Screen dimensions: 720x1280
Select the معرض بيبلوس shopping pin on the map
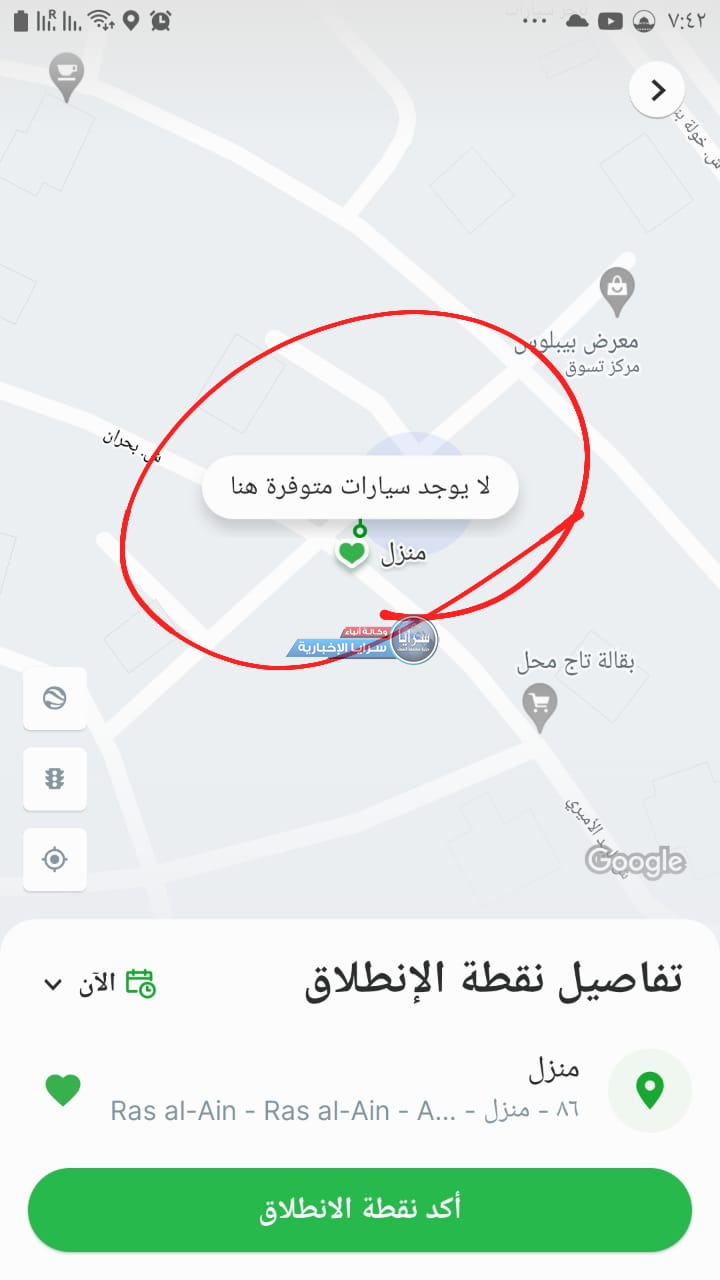click(617, 289)
